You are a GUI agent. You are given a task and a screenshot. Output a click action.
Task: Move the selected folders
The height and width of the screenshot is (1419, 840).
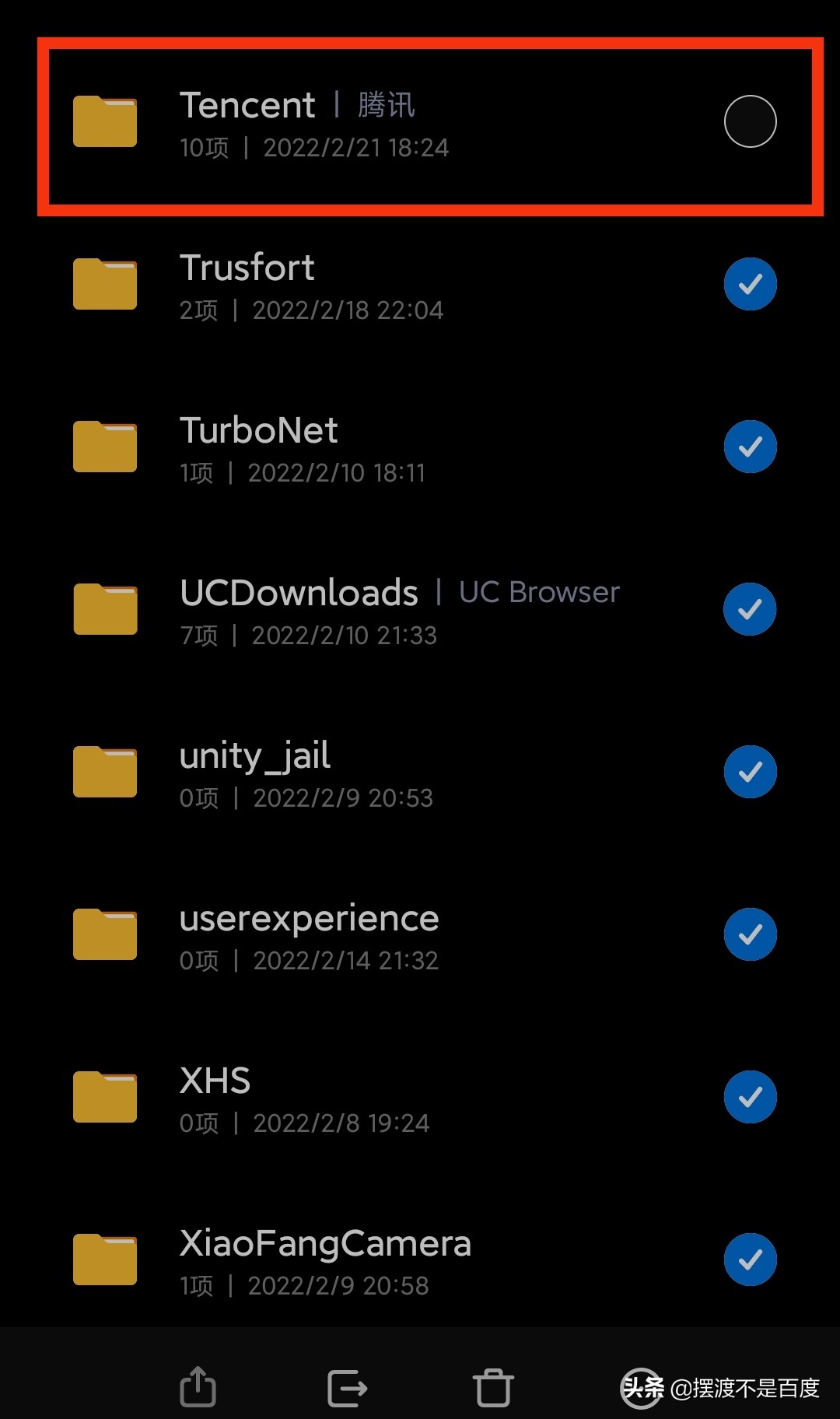click(x=347, y=1388)
